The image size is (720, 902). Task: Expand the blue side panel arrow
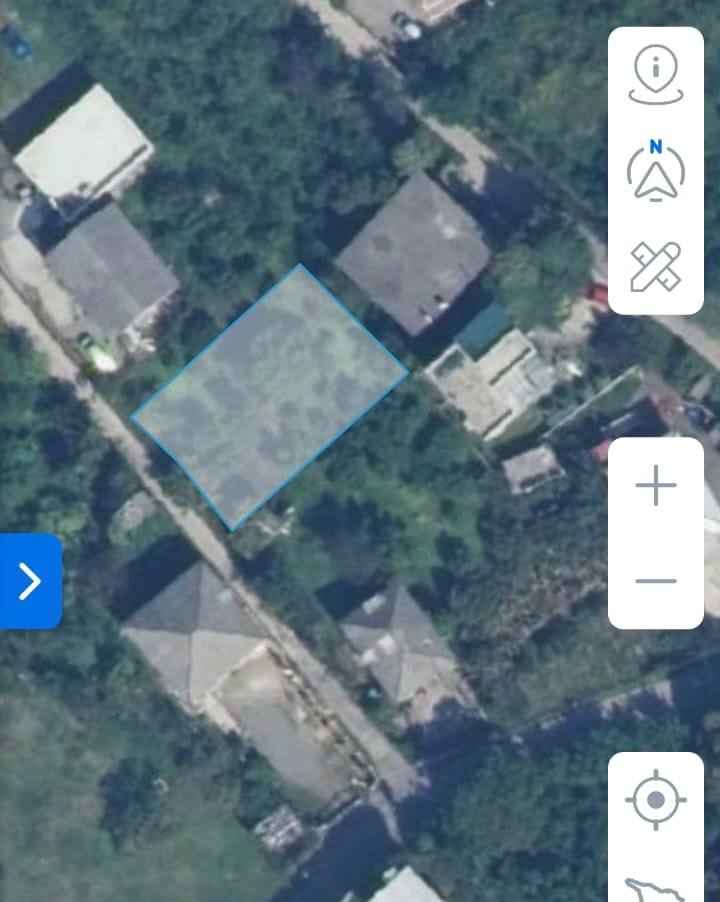point(30,581)
